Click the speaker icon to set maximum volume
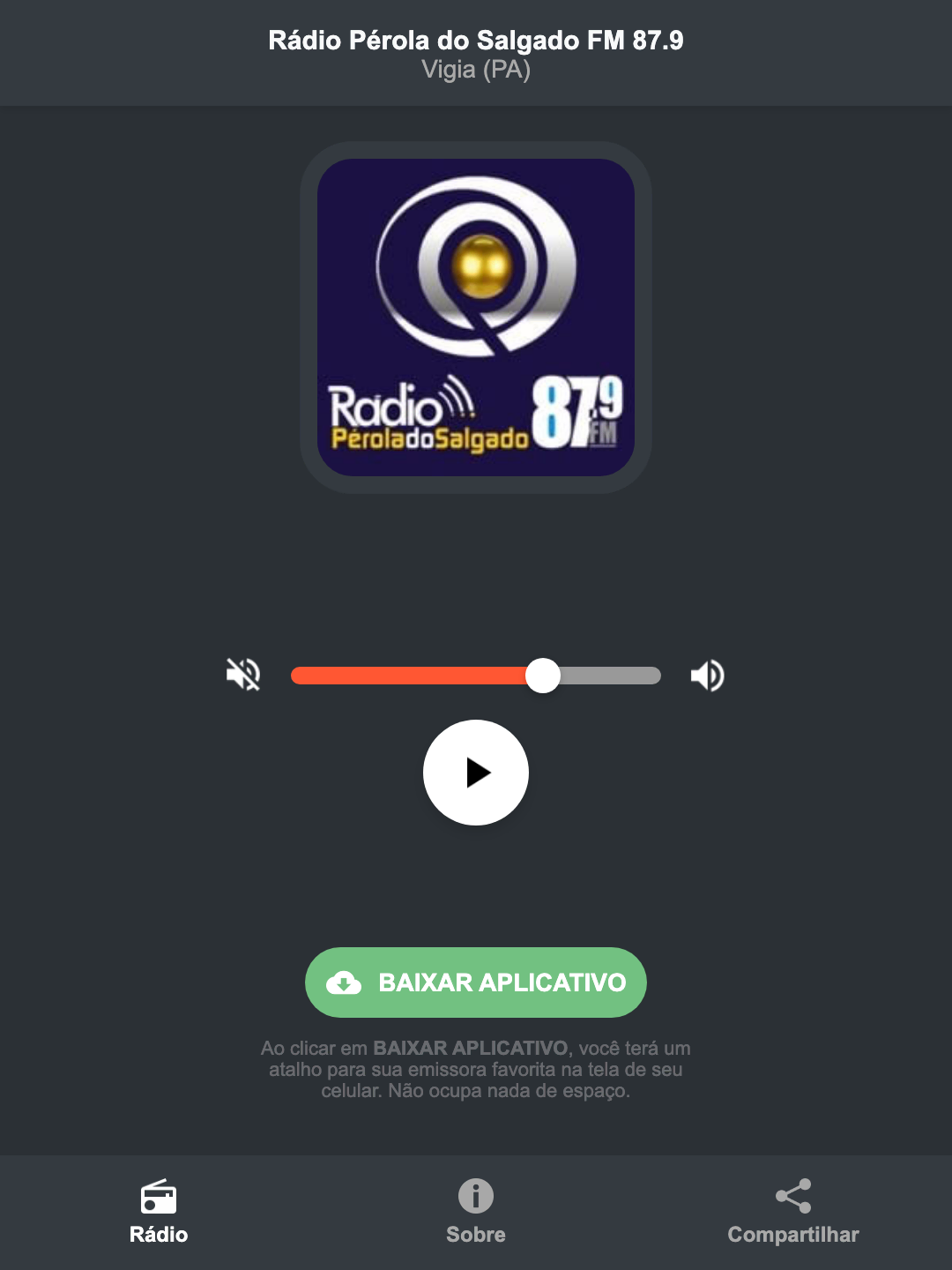This screenshot has width=952, height=1270. coord(707,675)
